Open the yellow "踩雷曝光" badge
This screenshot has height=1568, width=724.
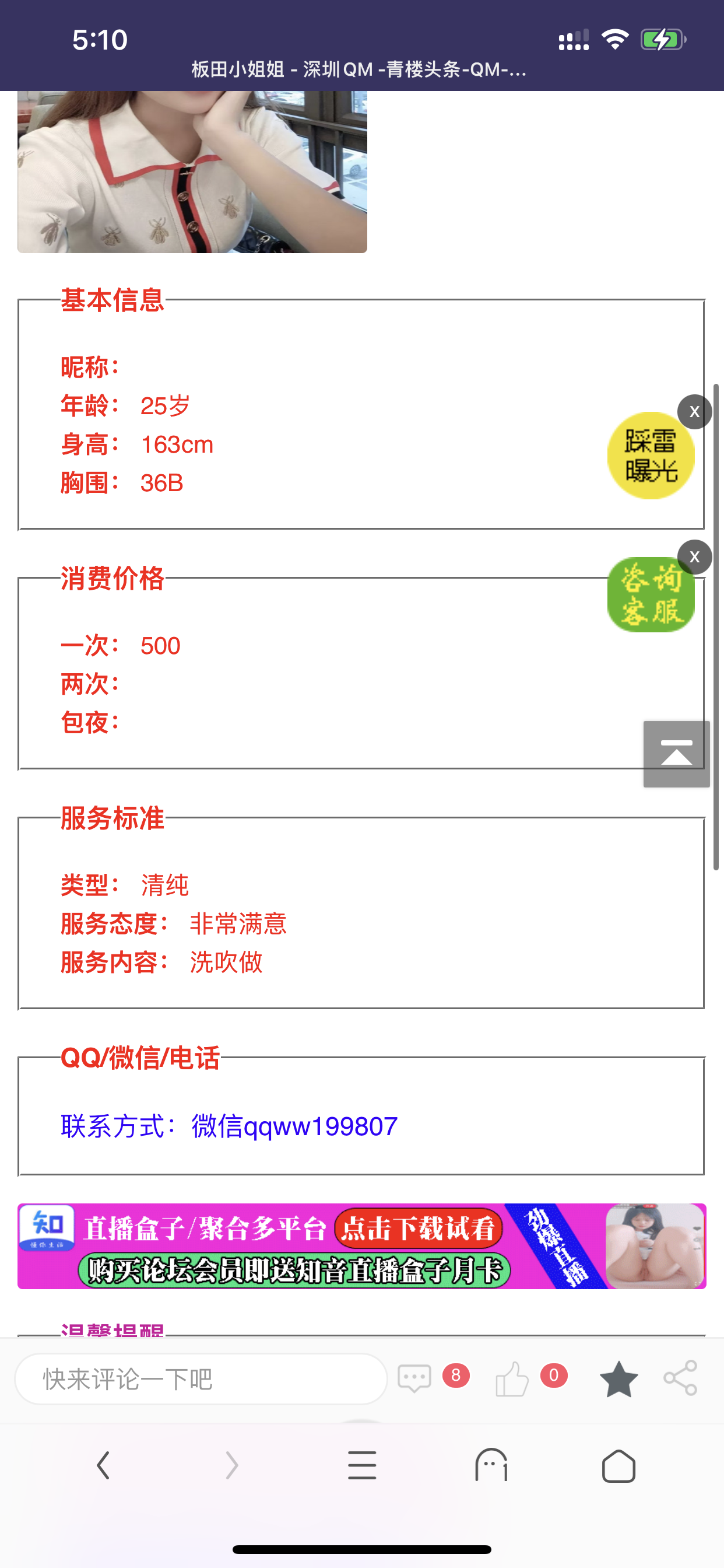[650, 457]
